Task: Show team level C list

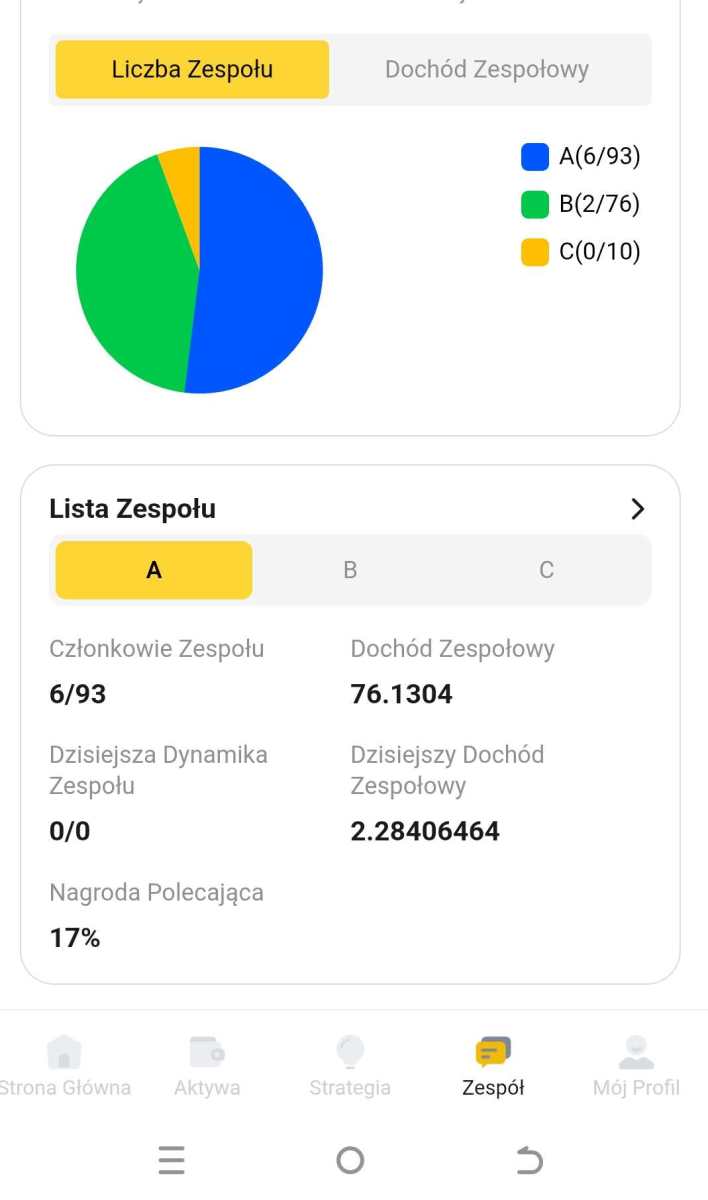Action: (546, 570)
